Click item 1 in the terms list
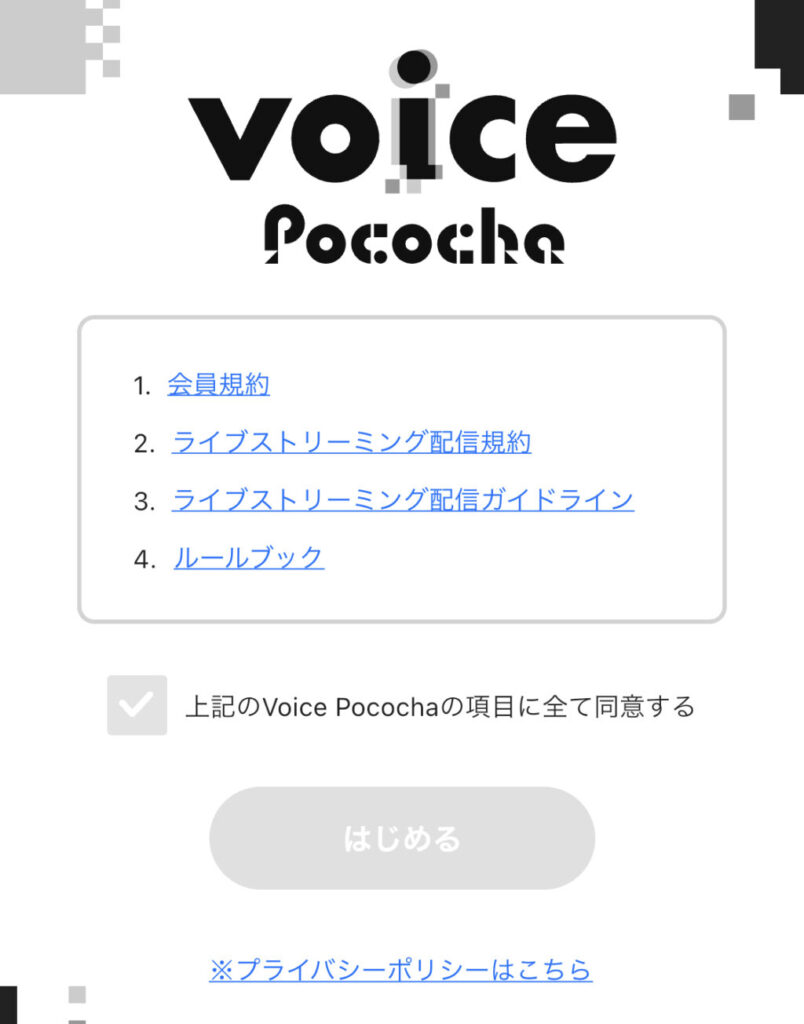Screen dimensions: 804x1024 click(x=222, y=383)
